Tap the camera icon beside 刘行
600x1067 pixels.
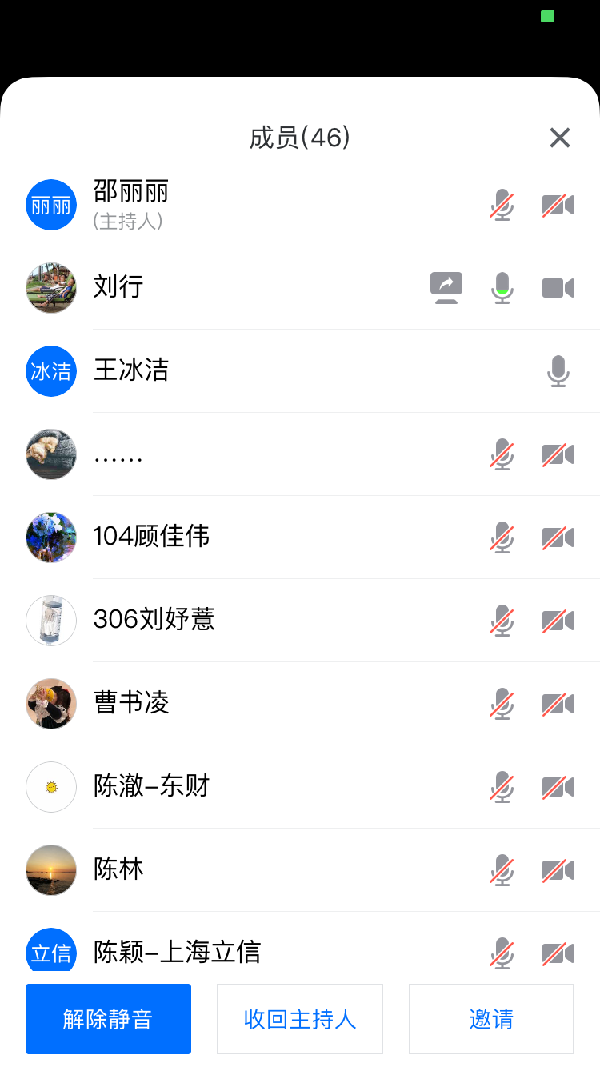coord(558,288)
